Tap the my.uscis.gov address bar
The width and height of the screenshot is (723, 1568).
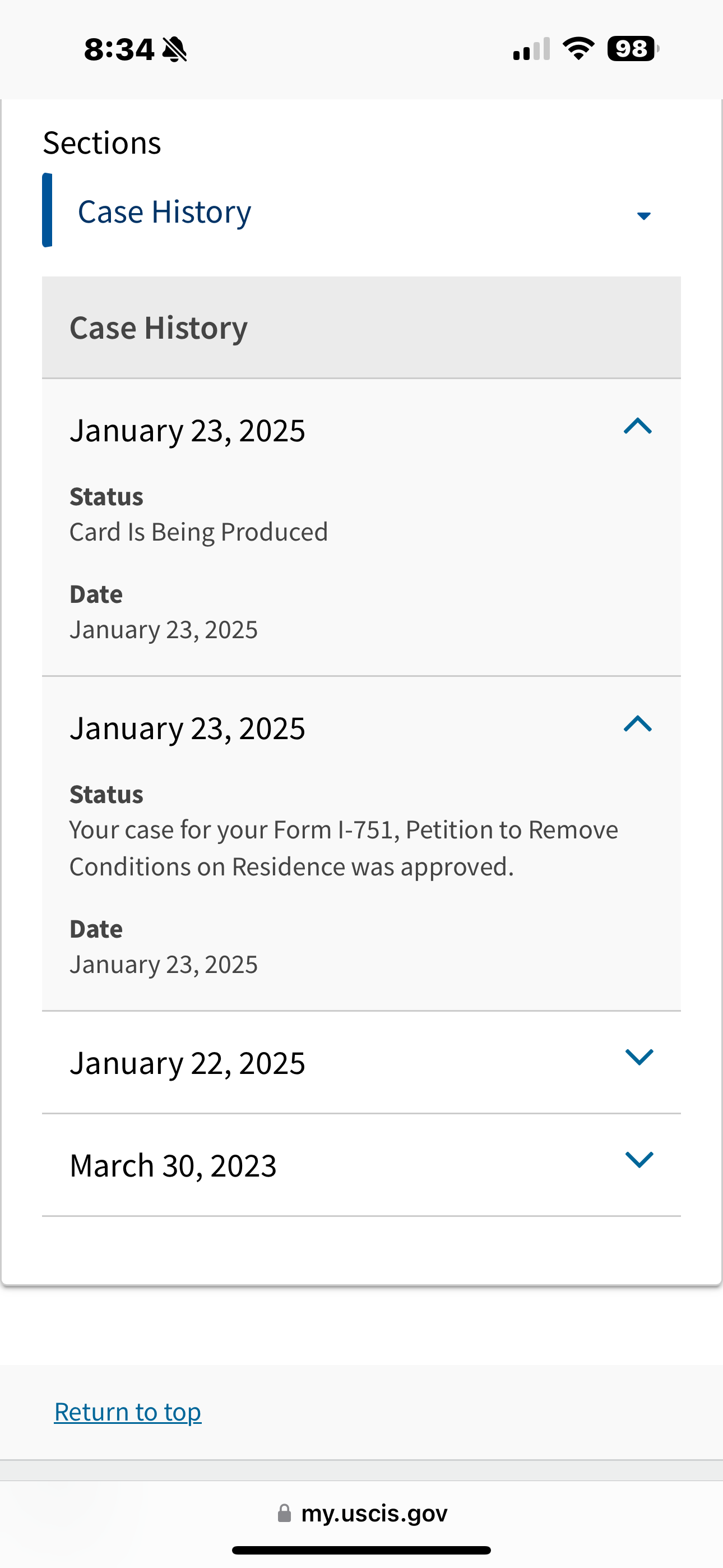pyautogui.click(x=362, y=1513)
